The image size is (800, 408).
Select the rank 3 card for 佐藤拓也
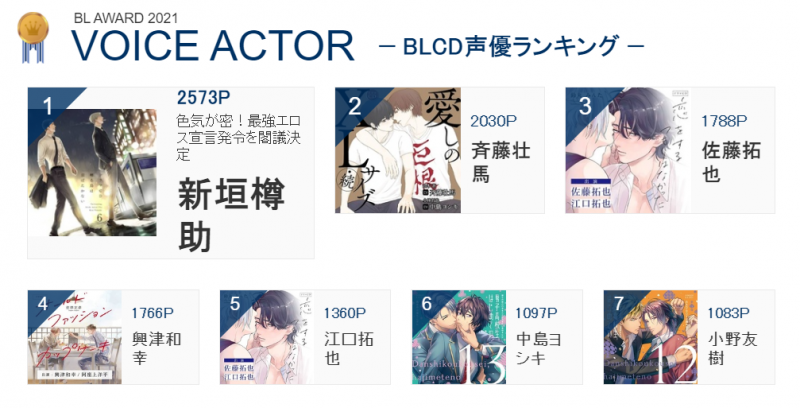(669, 150)
